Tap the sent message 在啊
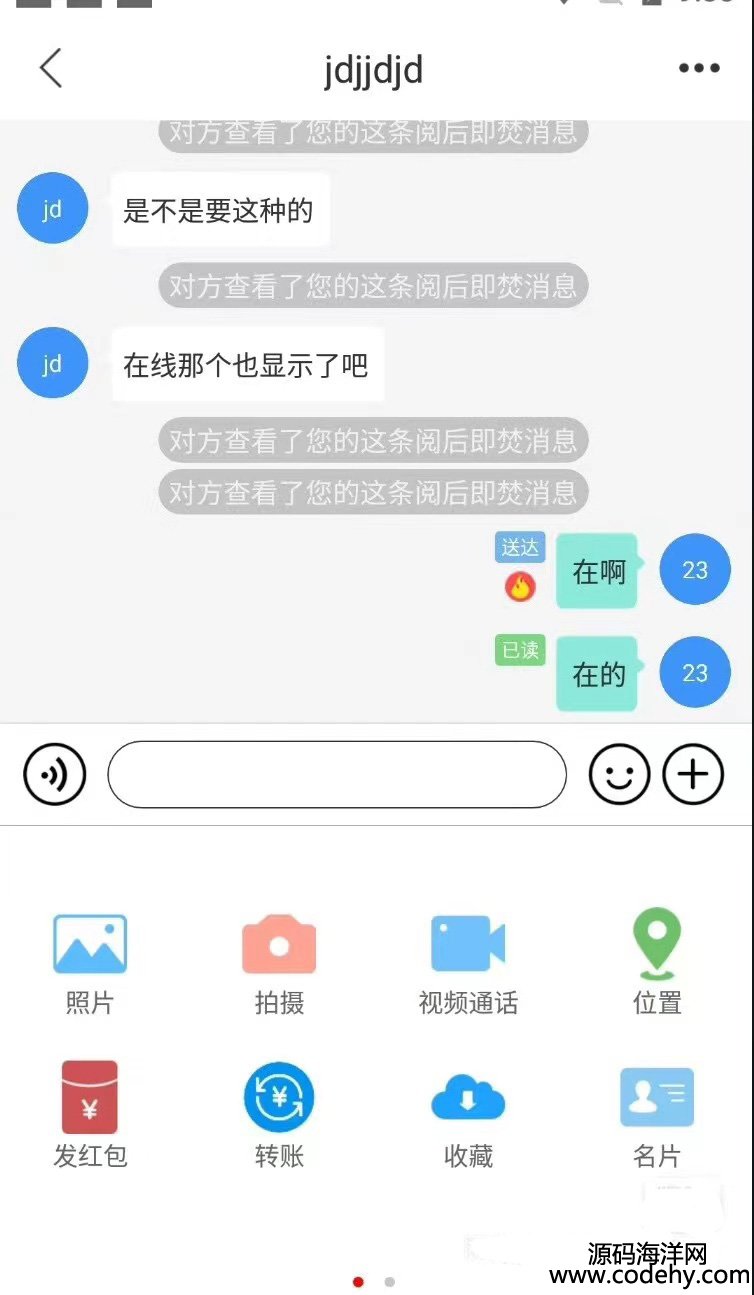754x1295 pixels. (x=598, y=572)
